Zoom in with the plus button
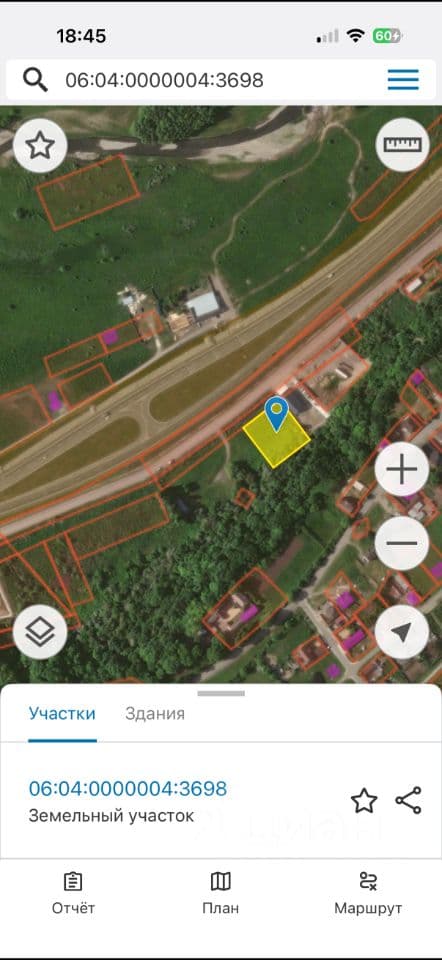442x960 pixels. pyautogui.click(x=402, y=470)
